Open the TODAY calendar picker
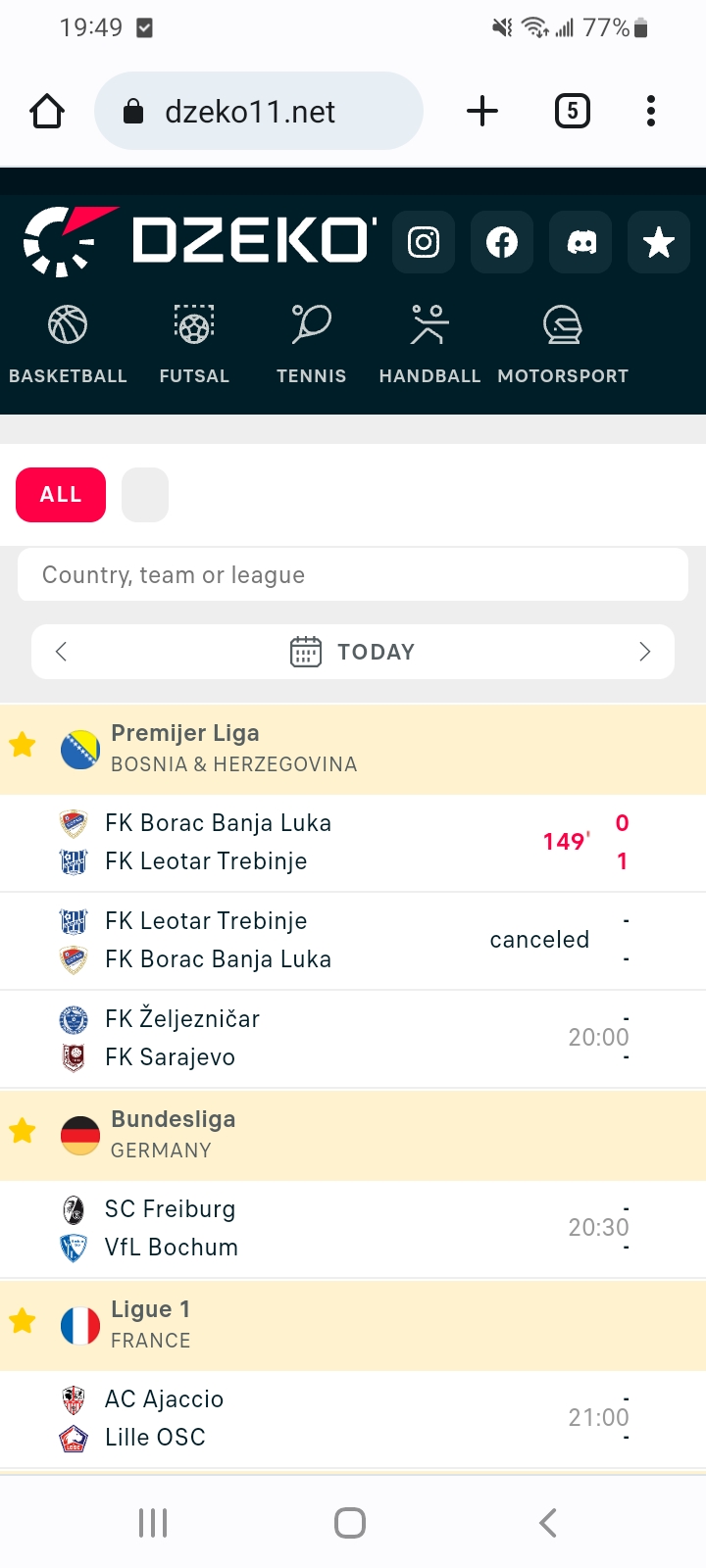This screenshot has height=1568, width=706. tap(353, 652)
